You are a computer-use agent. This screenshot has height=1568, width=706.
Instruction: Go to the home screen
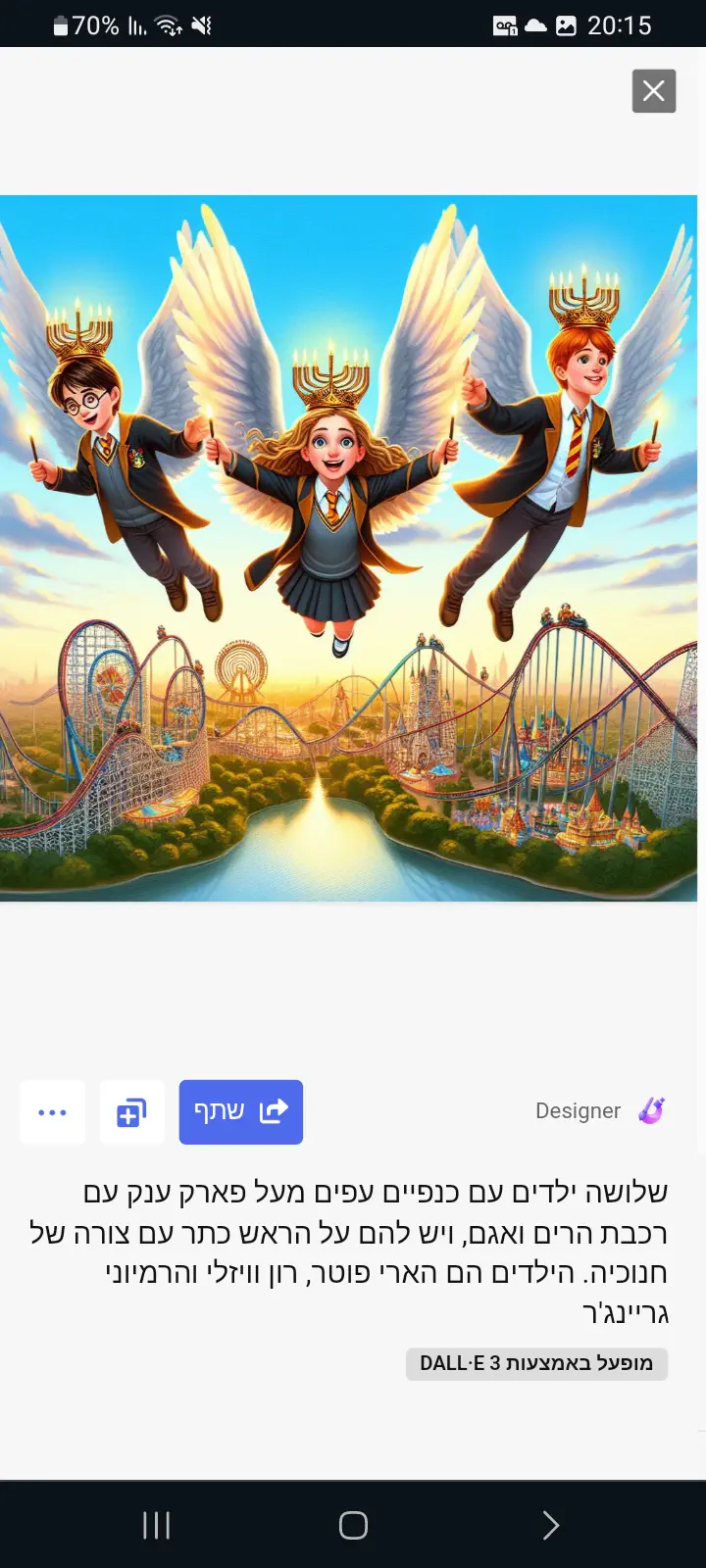353,1525
